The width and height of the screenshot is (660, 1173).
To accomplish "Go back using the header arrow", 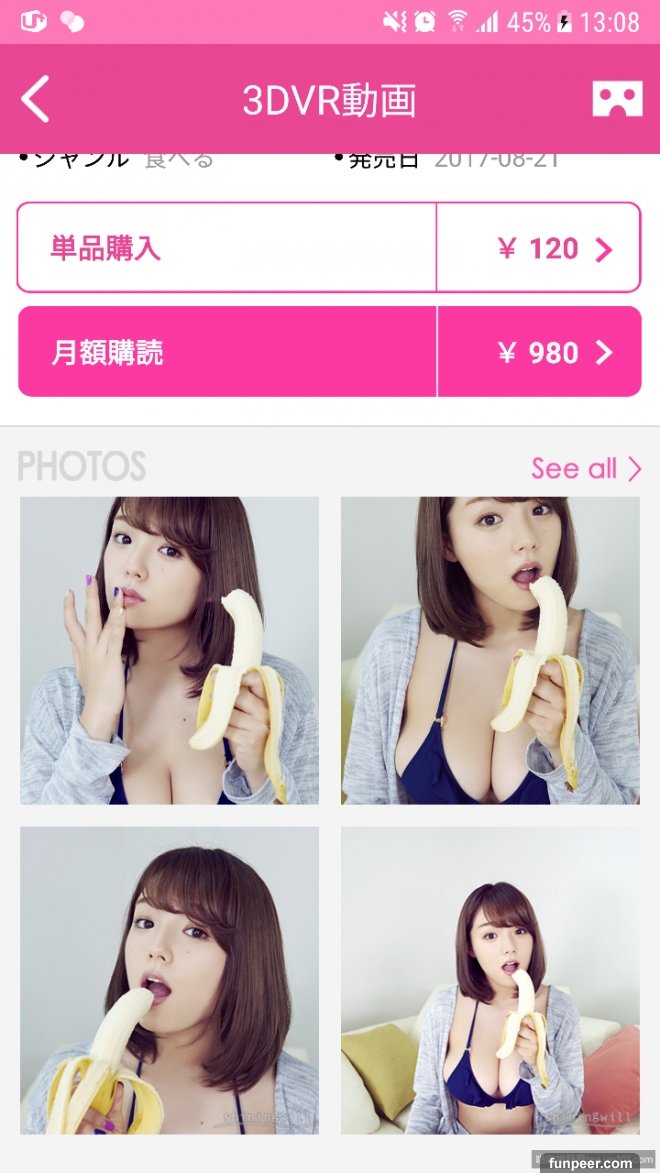I will (36, 99).
